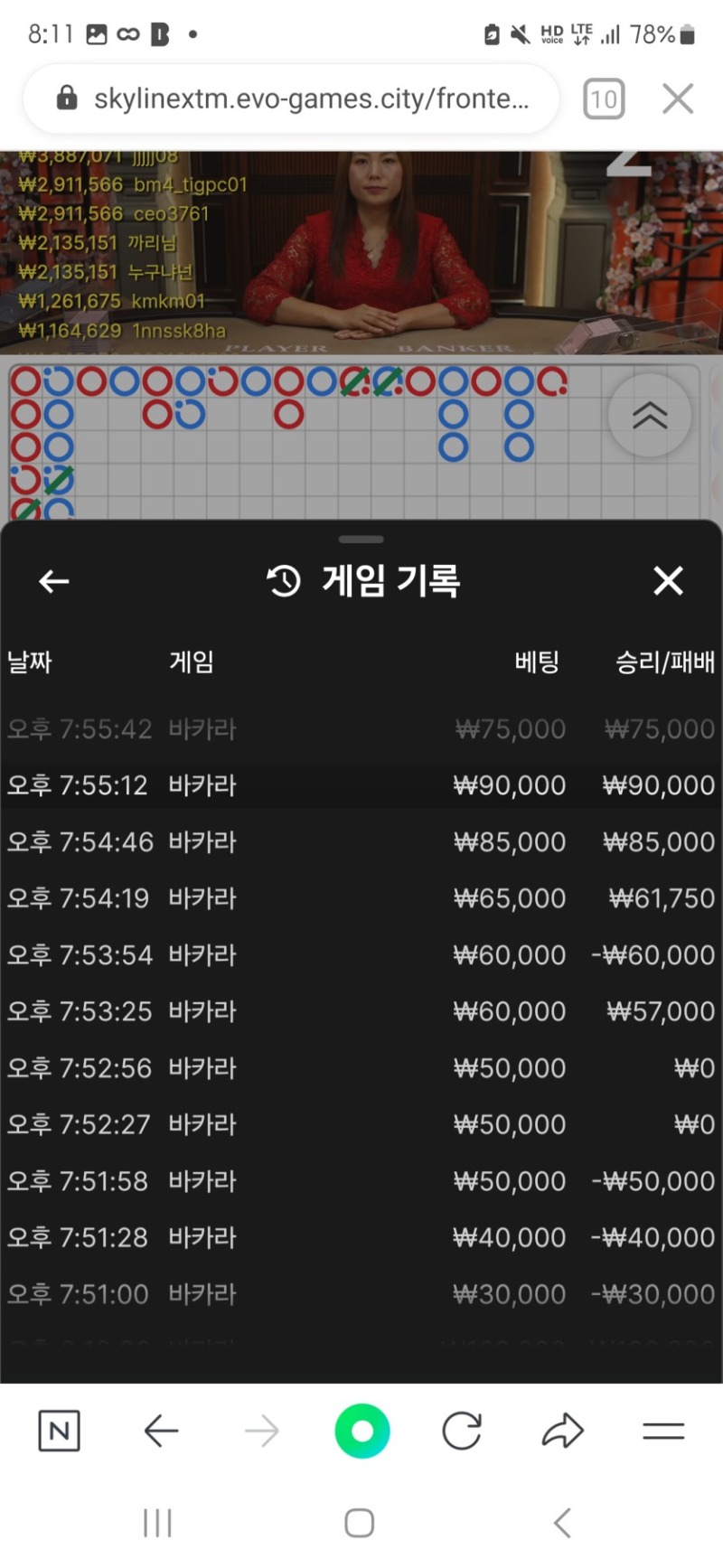
Task: Share this page
Action: coord(562,1431)
